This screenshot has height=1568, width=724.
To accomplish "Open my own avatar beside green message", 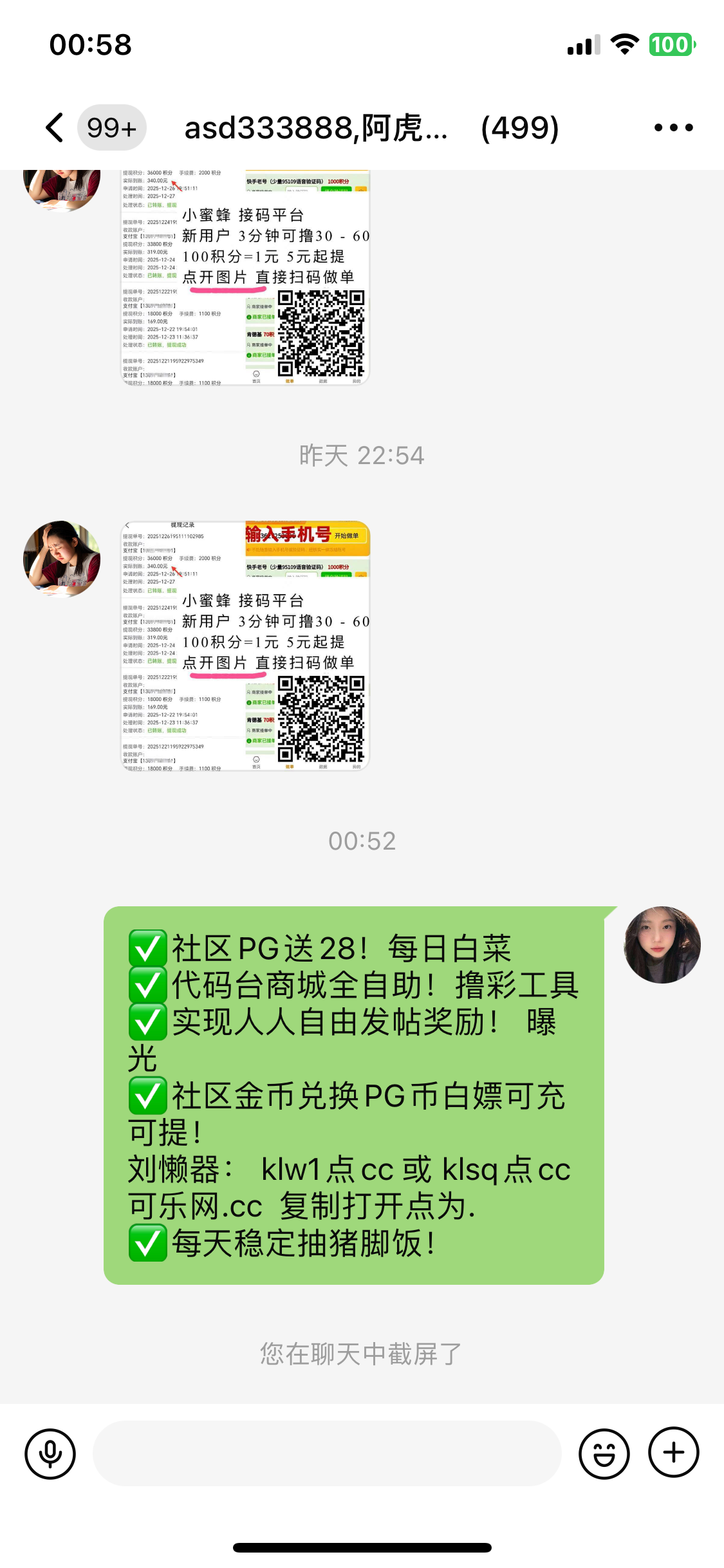I will click(662, 944).
